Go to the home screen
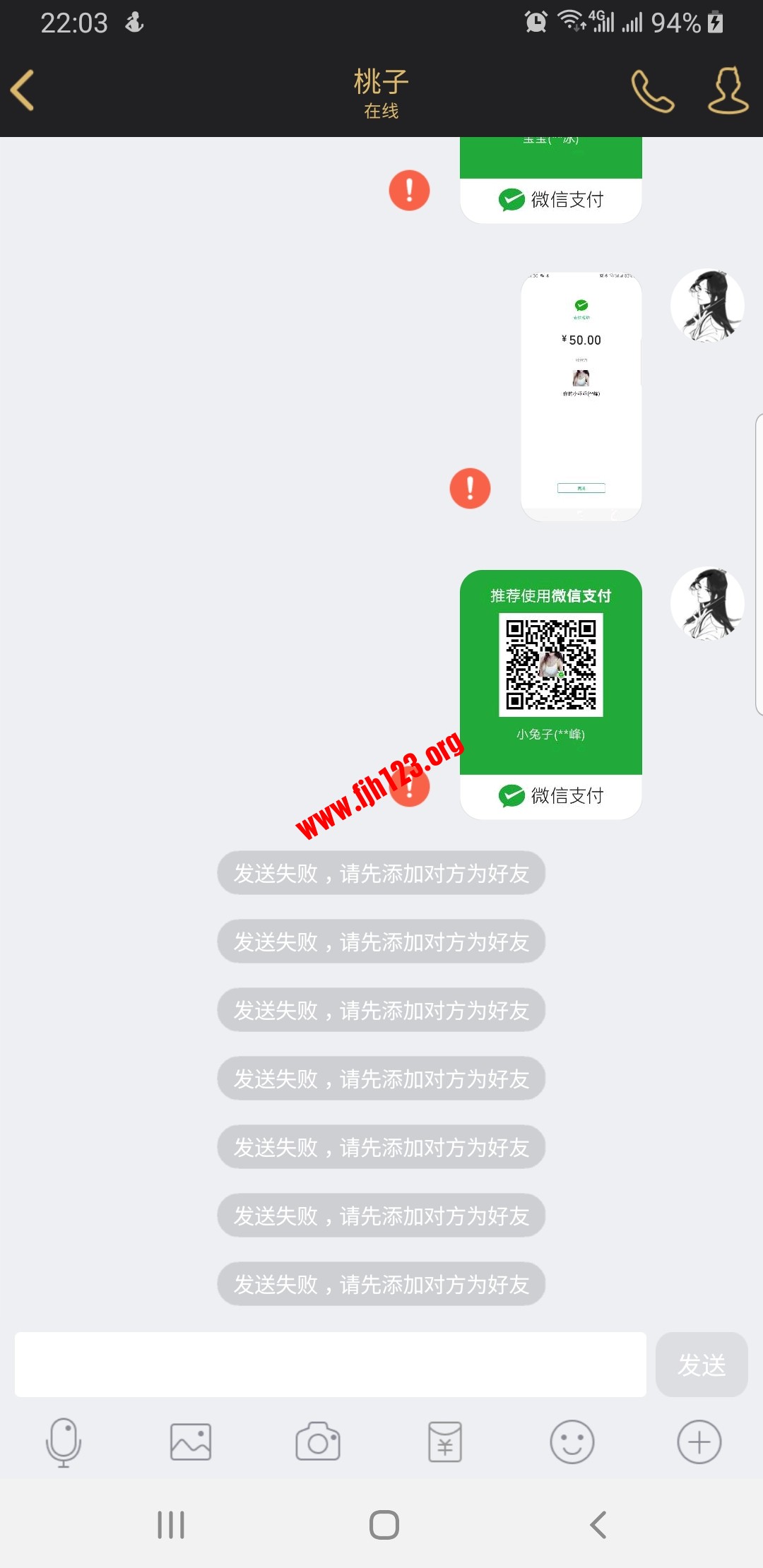Viewport: 763px width, 1568px height. click(x=384, y=1525)
